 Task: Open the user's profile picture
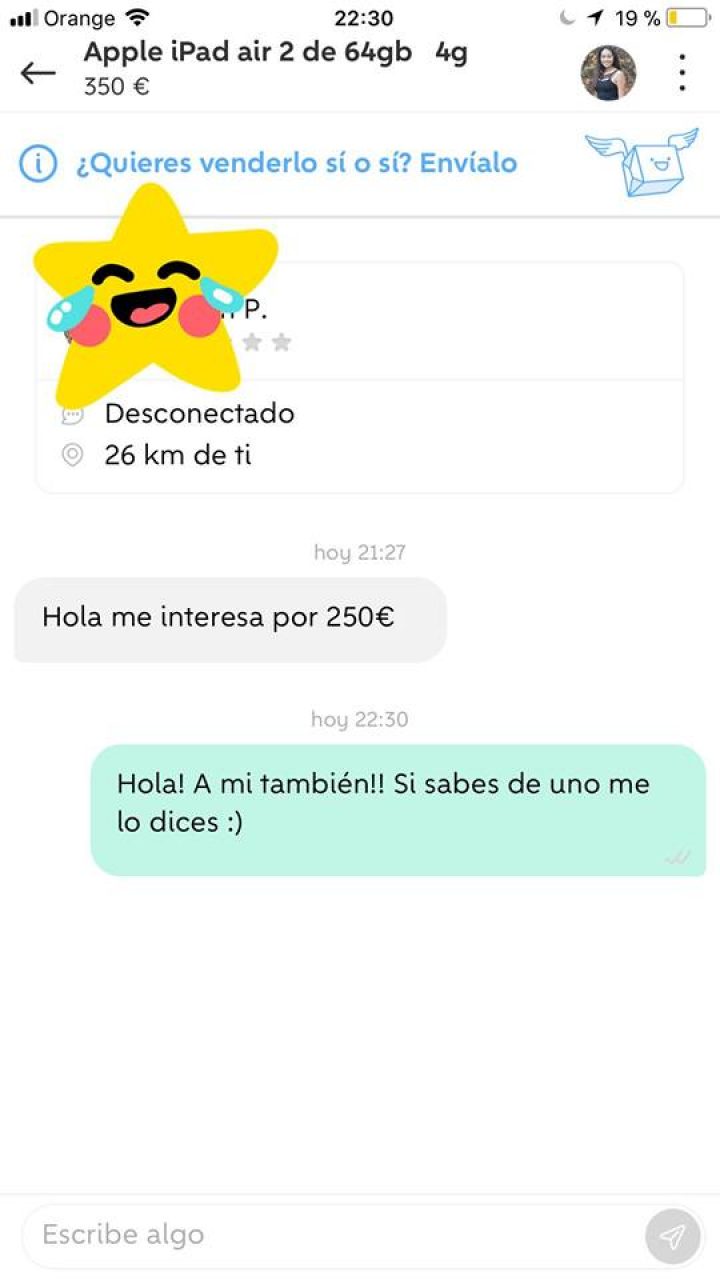608,72
